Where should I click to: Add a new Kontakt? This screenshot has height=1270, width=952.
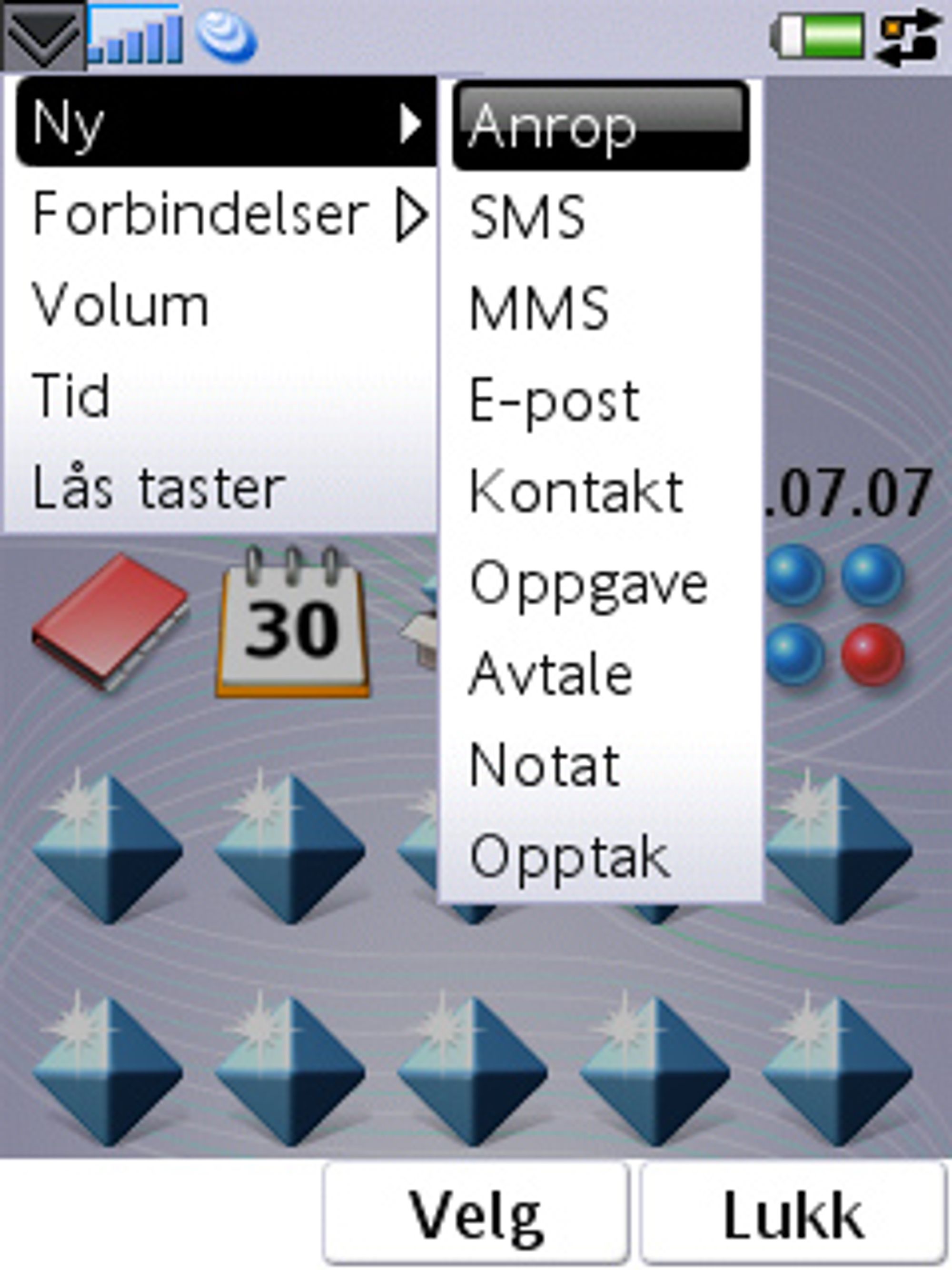pyautogui.click(x=600, y=492)
